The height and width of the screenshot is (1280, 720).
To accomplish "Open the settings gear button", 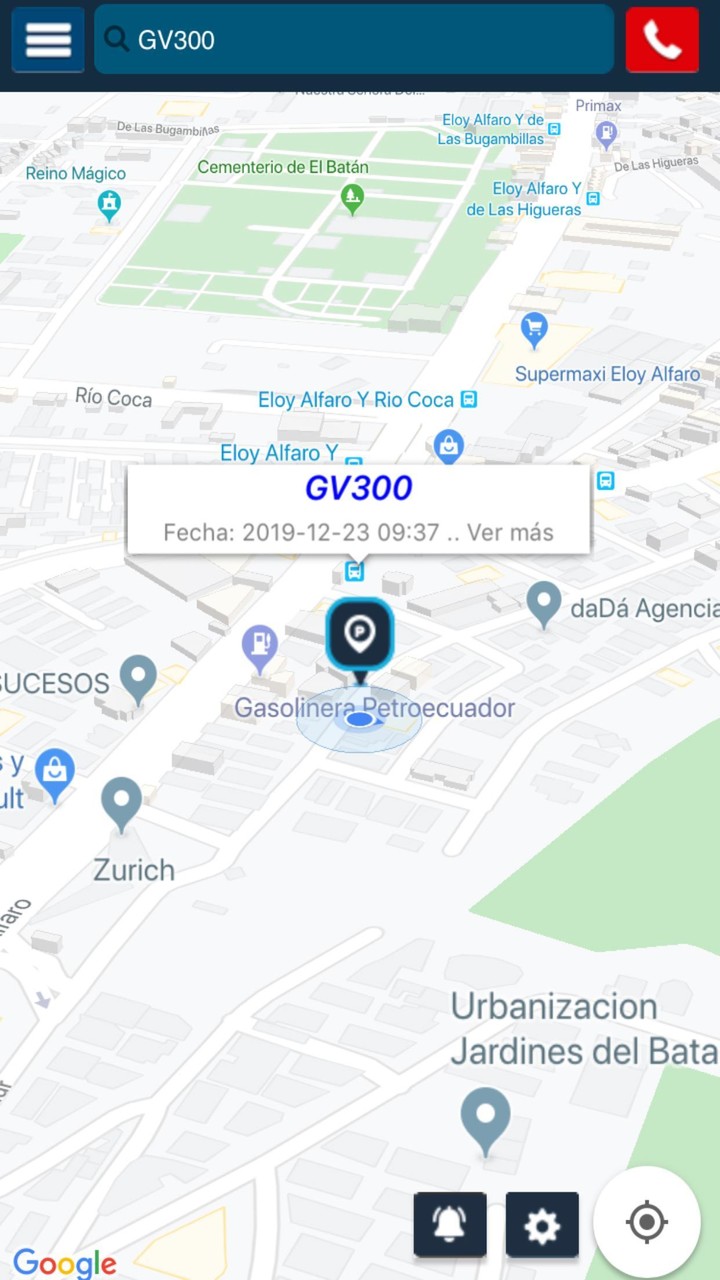I will point(542,1224).
